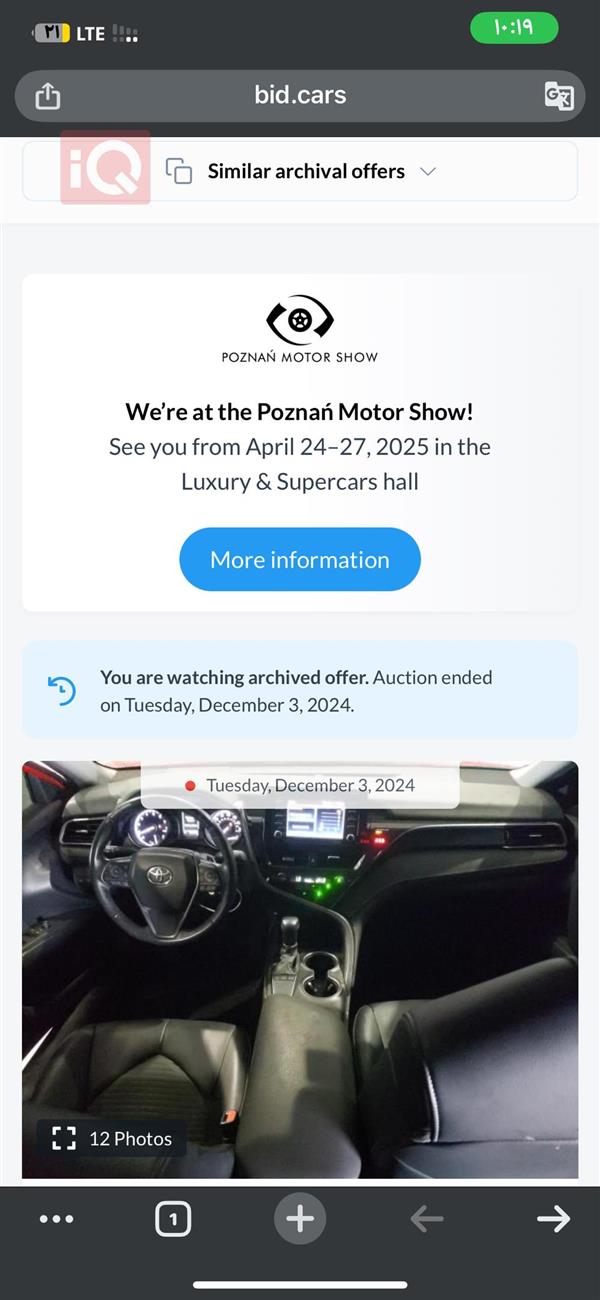
Task: Translate the page with the translate icon
Action: coord(558,96)
